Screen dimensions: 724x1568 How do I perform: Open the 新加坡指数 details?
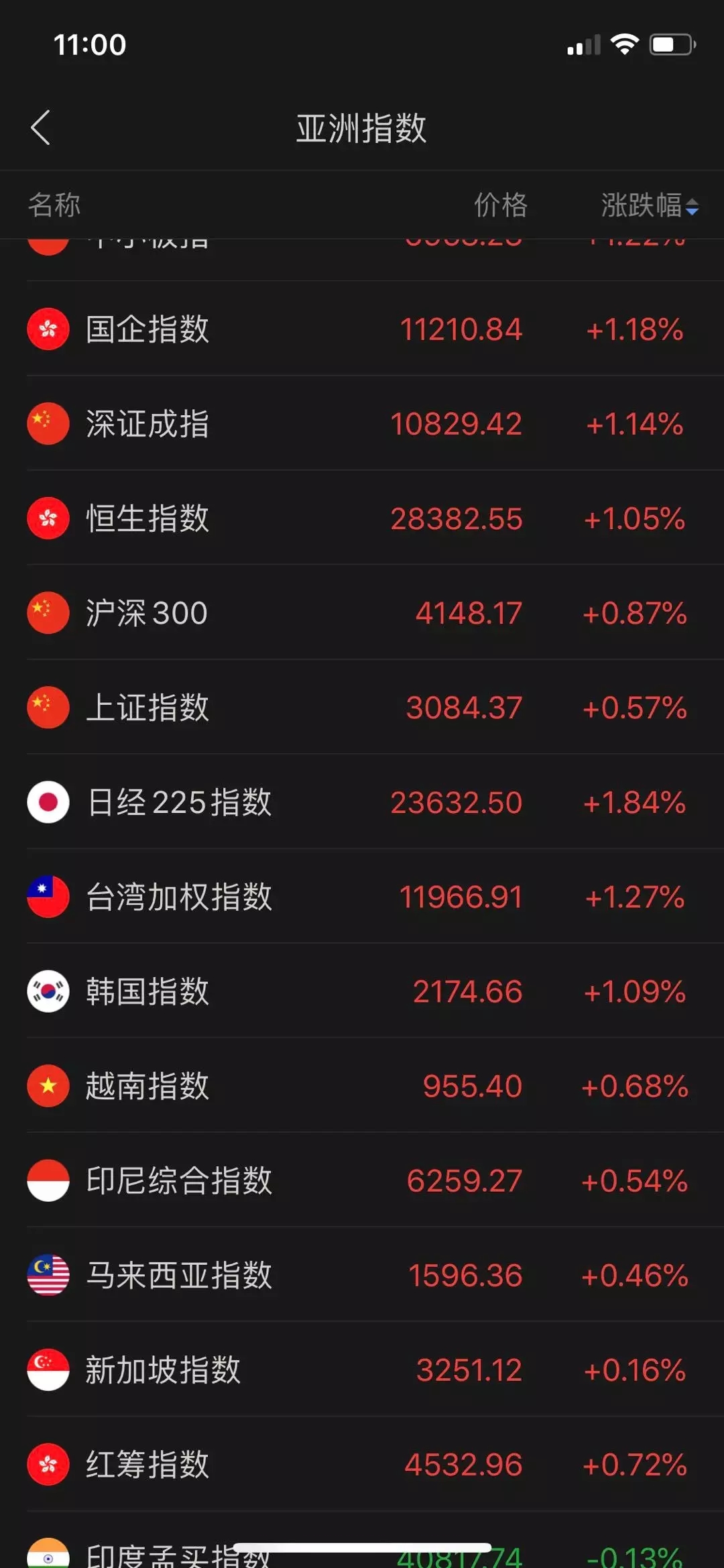[x=362, y=1369]
